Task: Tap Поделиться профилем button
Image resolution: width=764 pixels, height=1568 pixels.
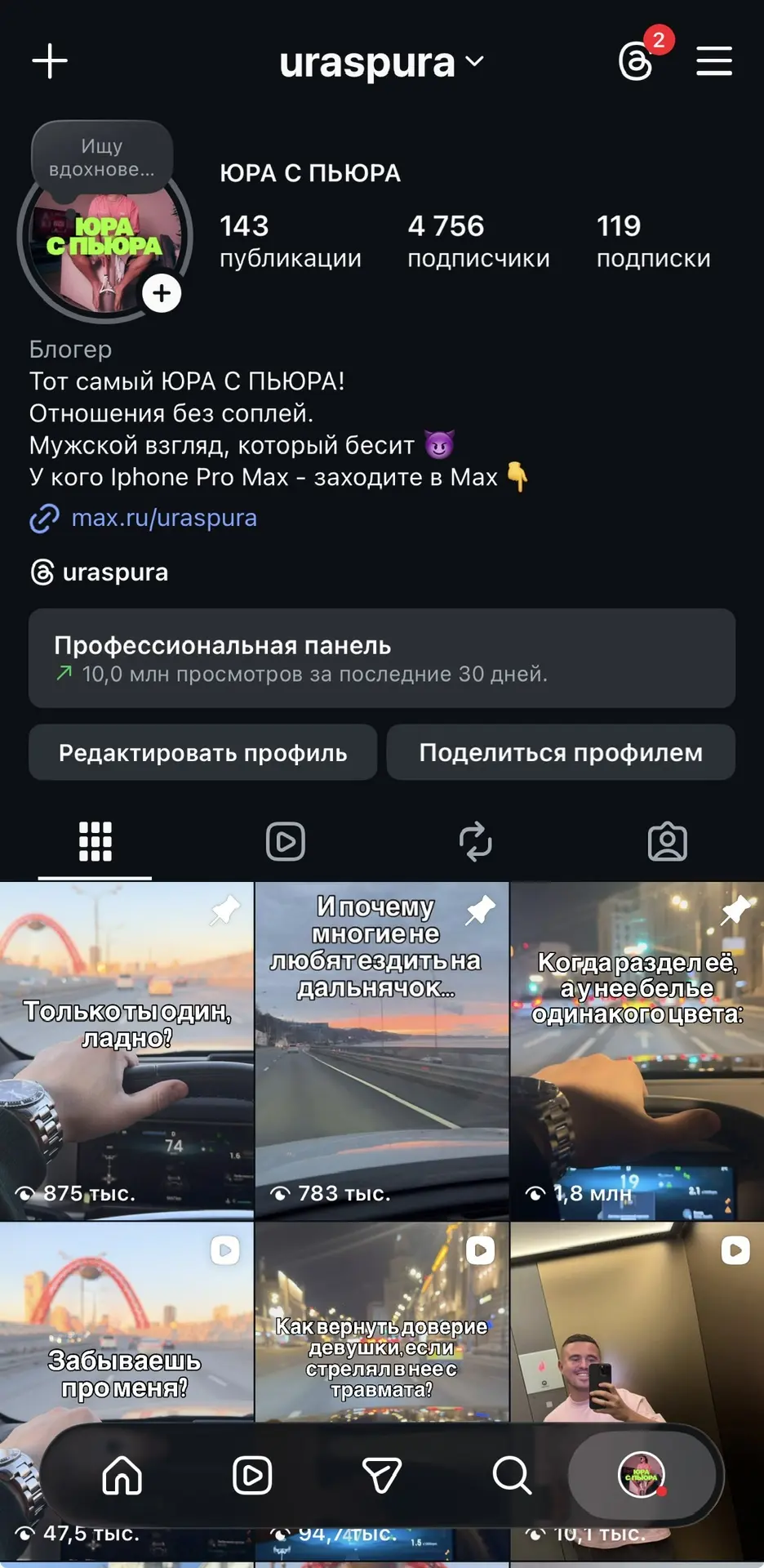Action: point(561,752)
